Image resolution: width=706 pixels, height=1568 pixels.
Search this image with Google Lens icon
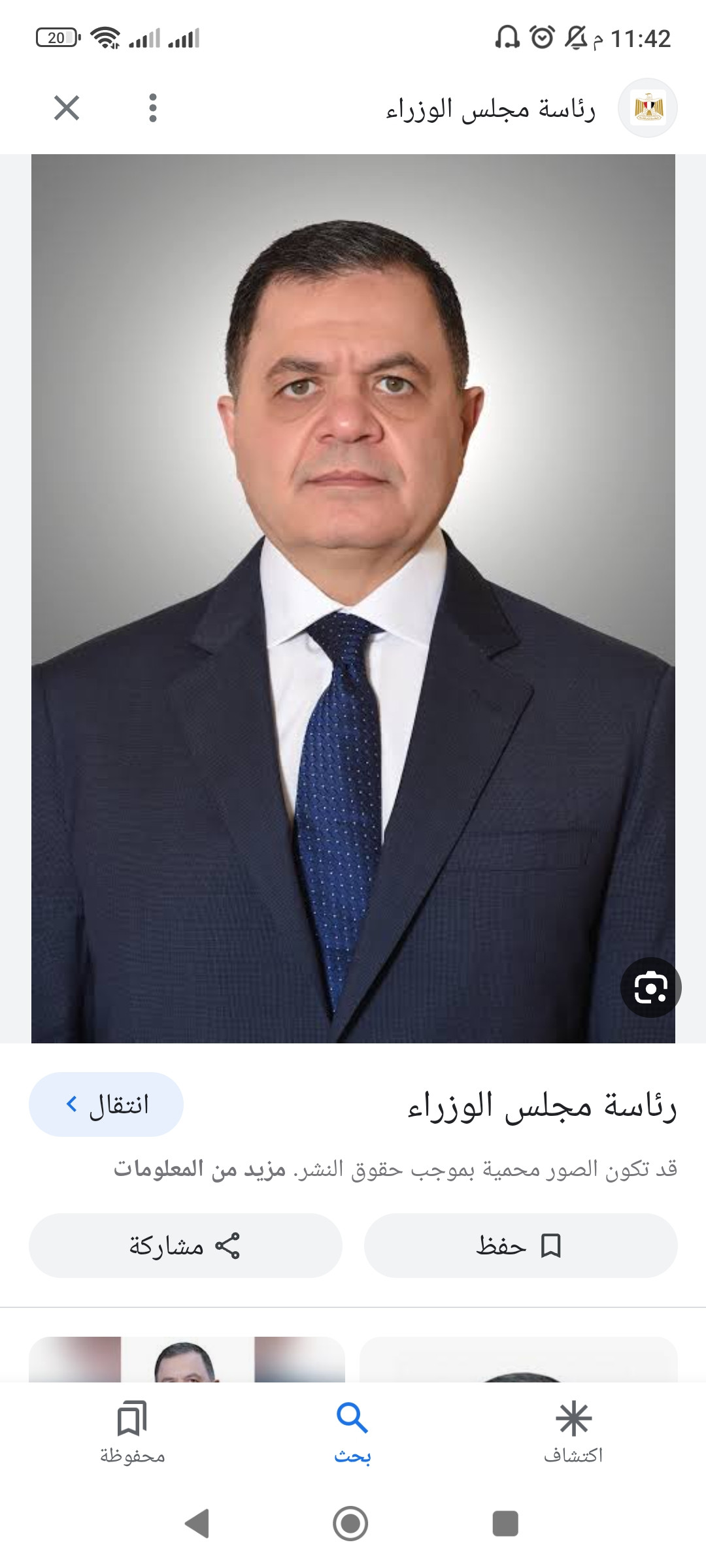pyautogui.click(x=650, y=987)
